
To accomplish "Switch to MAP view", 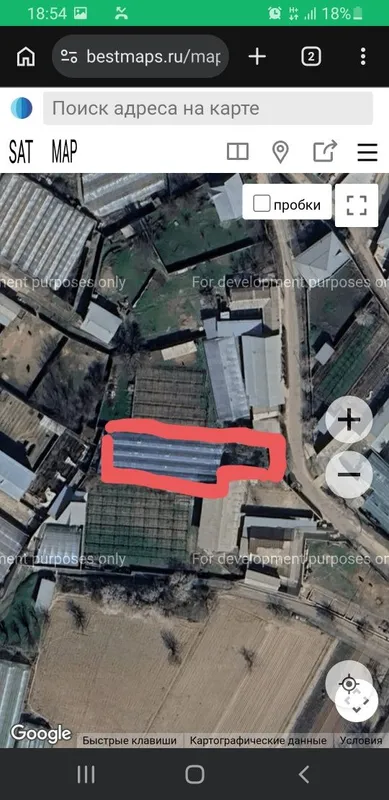I will point(64,152).
